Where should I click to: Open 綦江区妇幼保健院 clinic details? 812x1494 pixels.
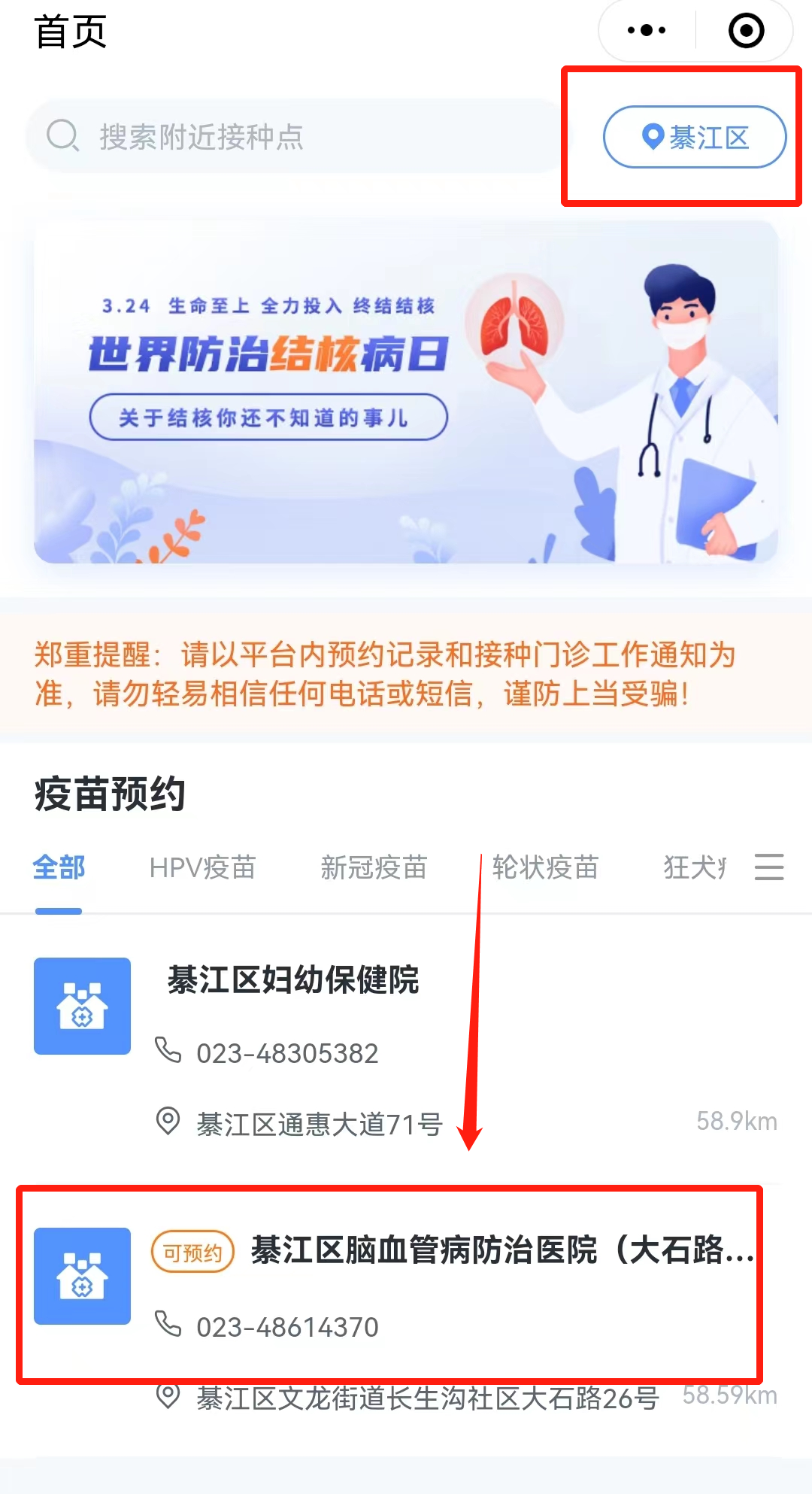click(293, 979)
